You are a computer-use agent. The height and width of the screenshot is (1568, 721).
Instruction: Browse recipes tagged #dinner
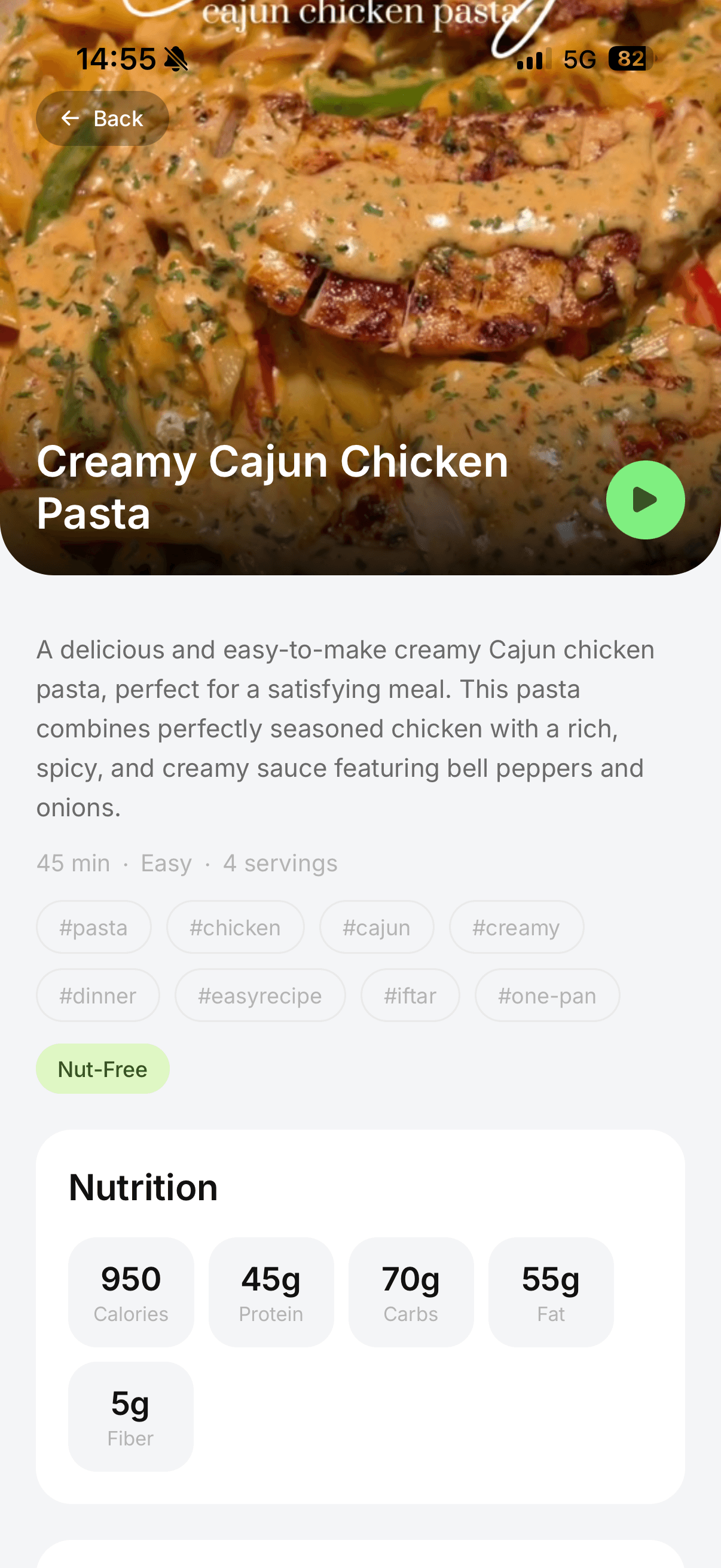click(98, 995)
